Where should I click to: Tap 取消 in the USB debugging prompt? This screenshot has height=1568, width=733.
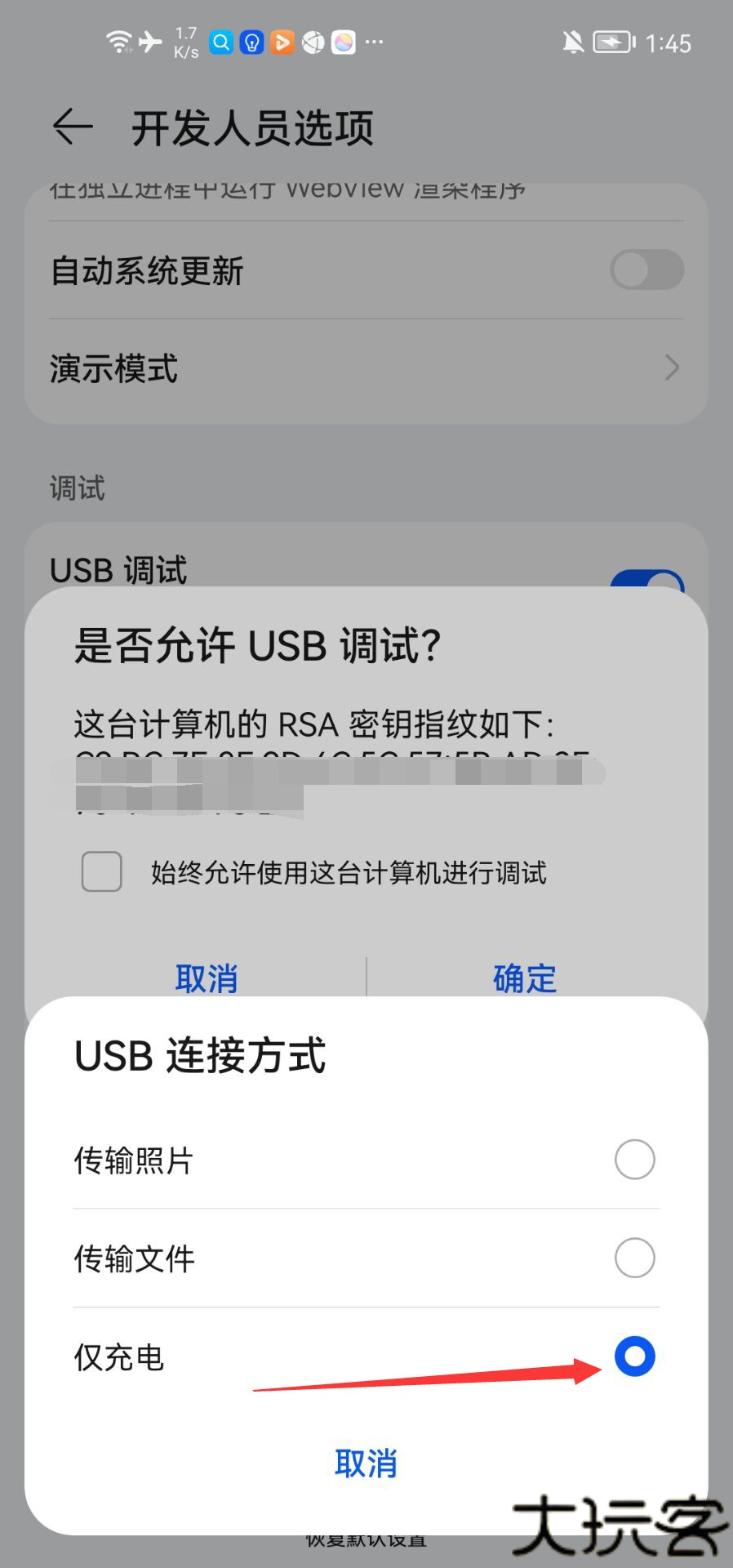click(x=206, y=978)
